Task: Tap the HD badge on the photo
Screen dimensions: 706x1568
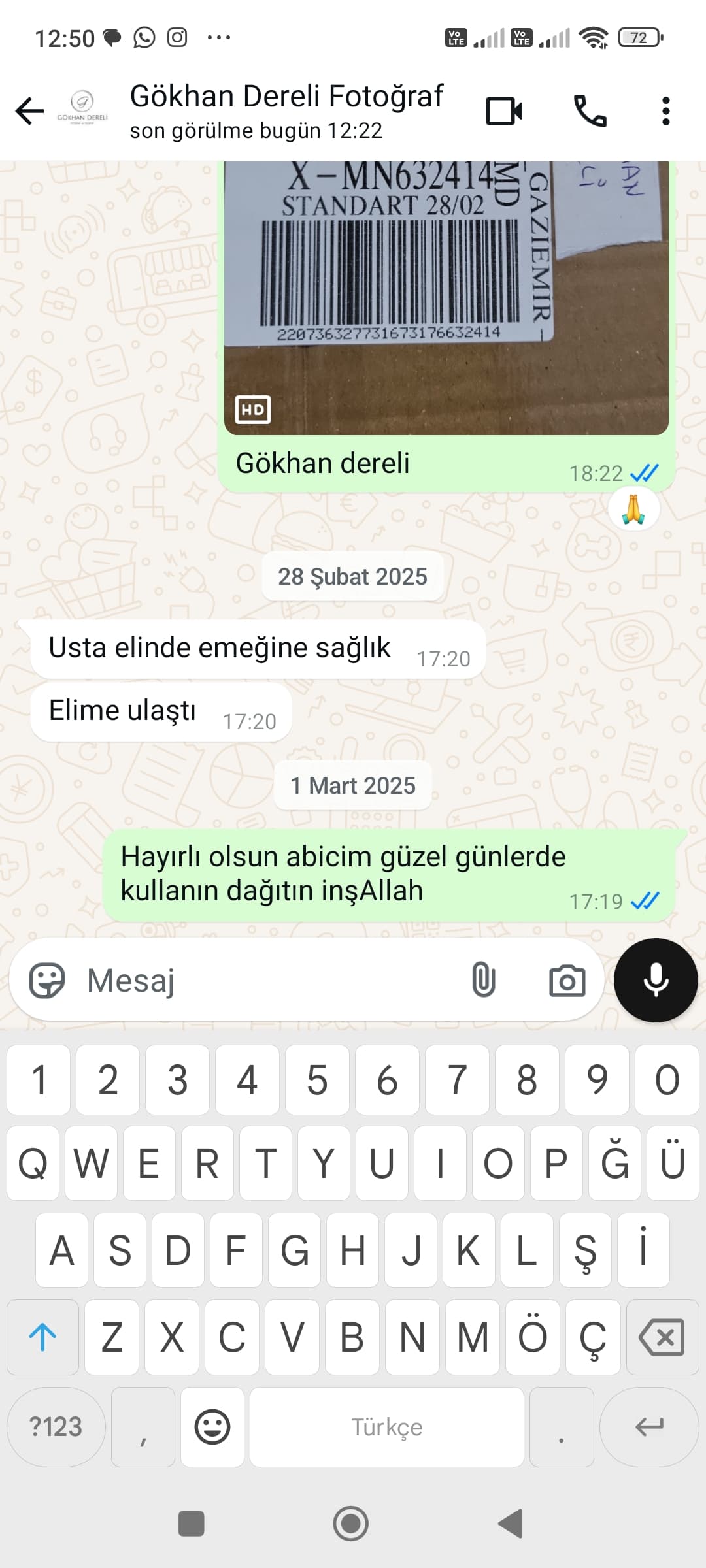Action: pyautogui.click(x=254, y=410)
